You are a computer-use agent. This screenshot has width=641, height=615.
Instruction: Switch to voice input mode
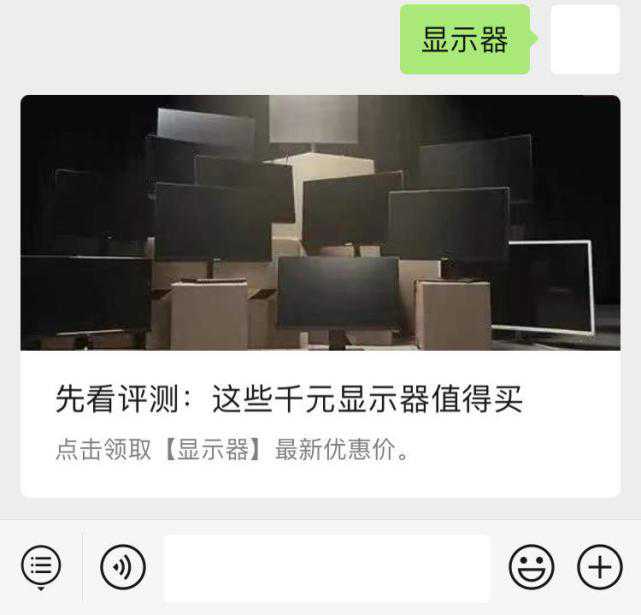coord(123,568)
